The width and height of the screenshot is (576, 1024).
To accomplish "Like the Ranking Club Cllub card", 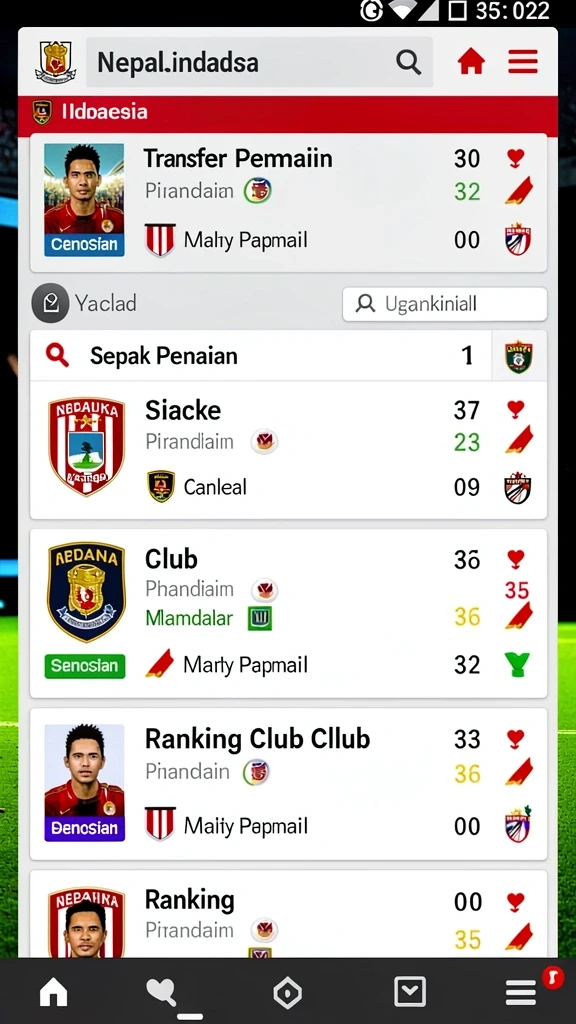I will coord(516,739).
